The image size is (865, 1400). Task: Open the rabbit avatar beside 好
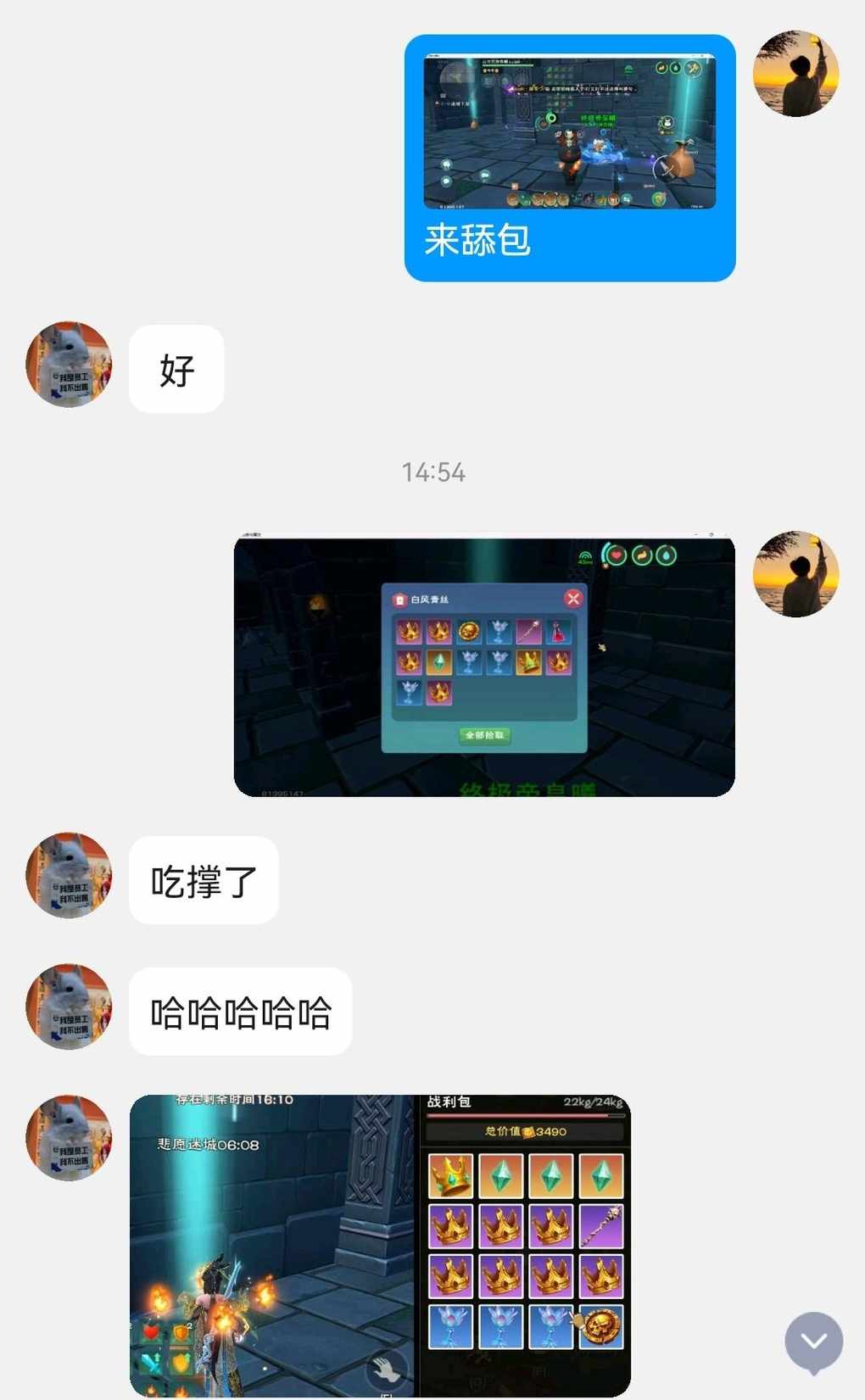click(x=69, y=365)
